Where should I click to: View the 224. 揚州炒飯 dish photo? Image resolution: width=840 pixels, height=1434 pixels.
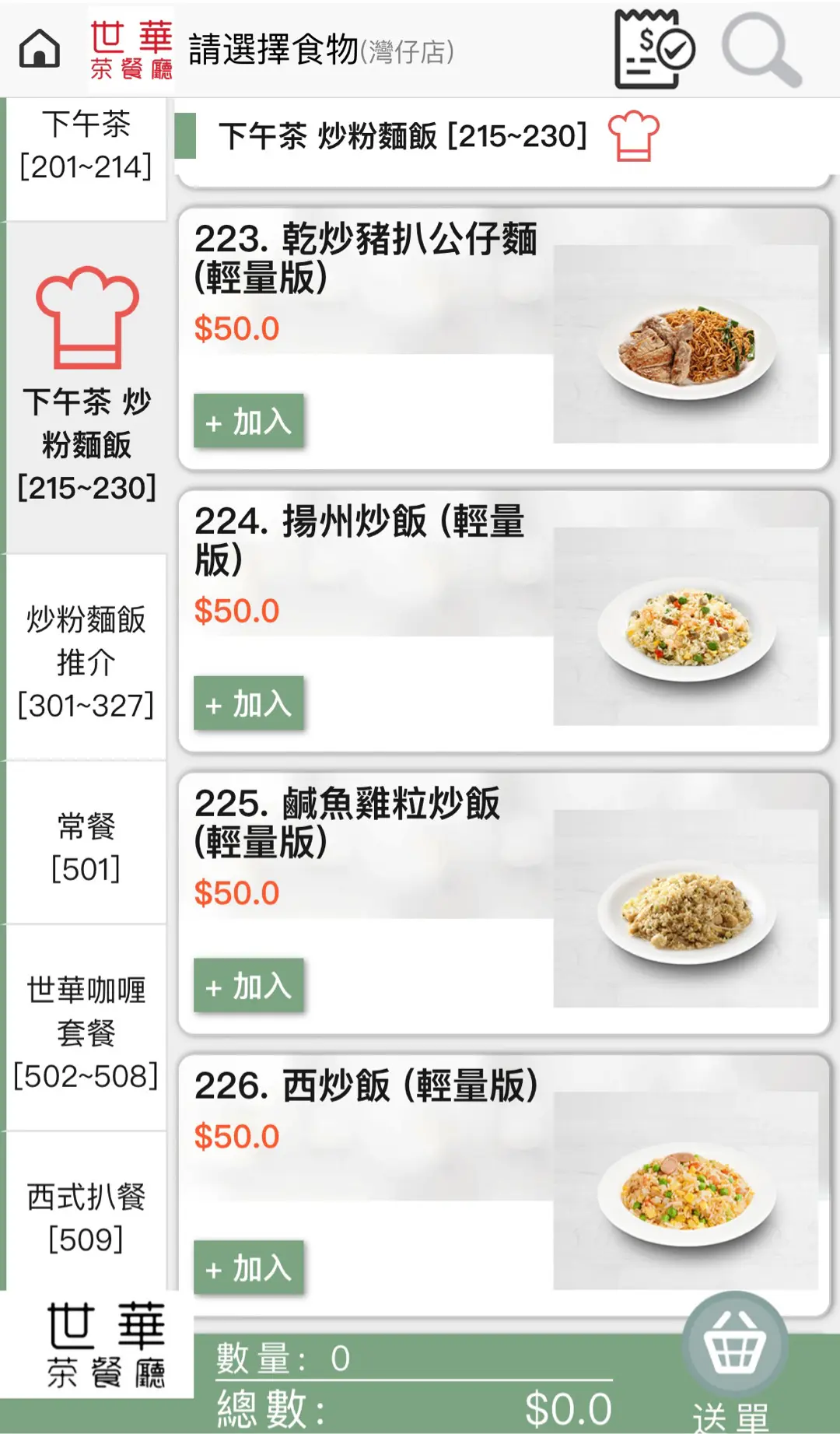[x=685, y=627]
